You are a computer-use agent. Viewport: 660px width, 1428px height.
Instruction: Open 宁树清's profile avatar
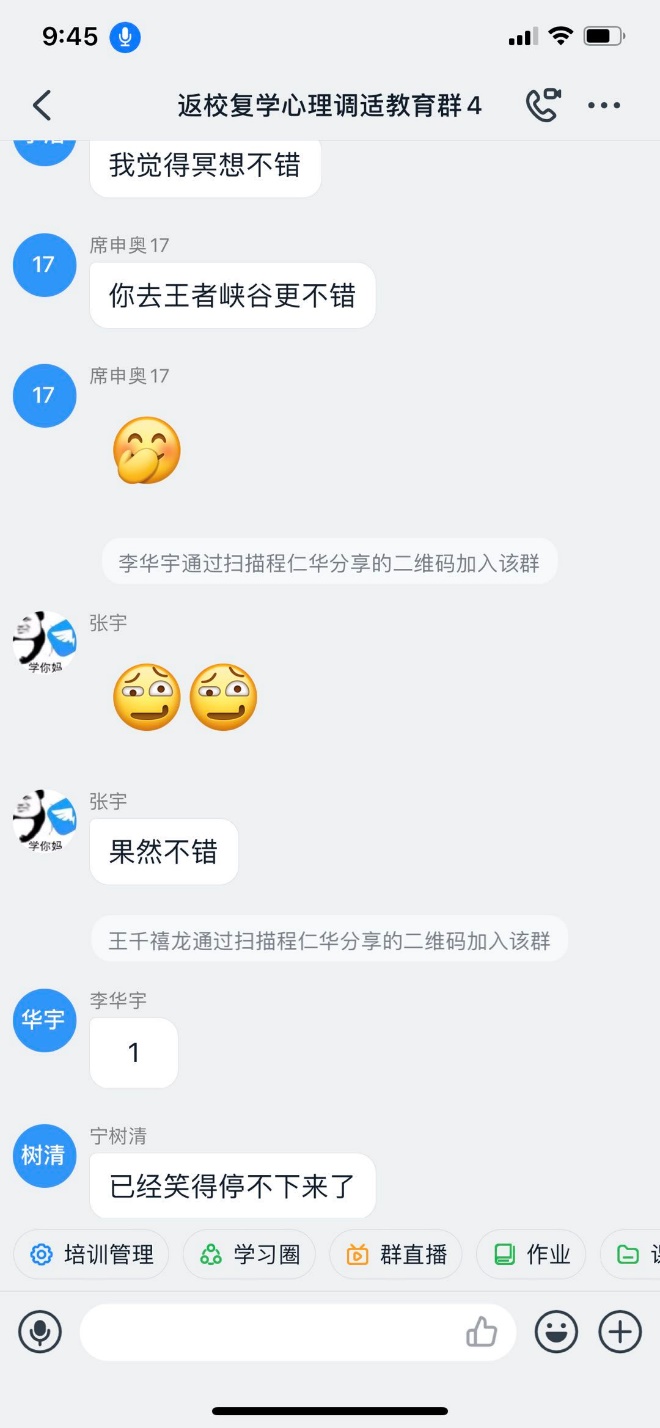[x=44, y=1155]
